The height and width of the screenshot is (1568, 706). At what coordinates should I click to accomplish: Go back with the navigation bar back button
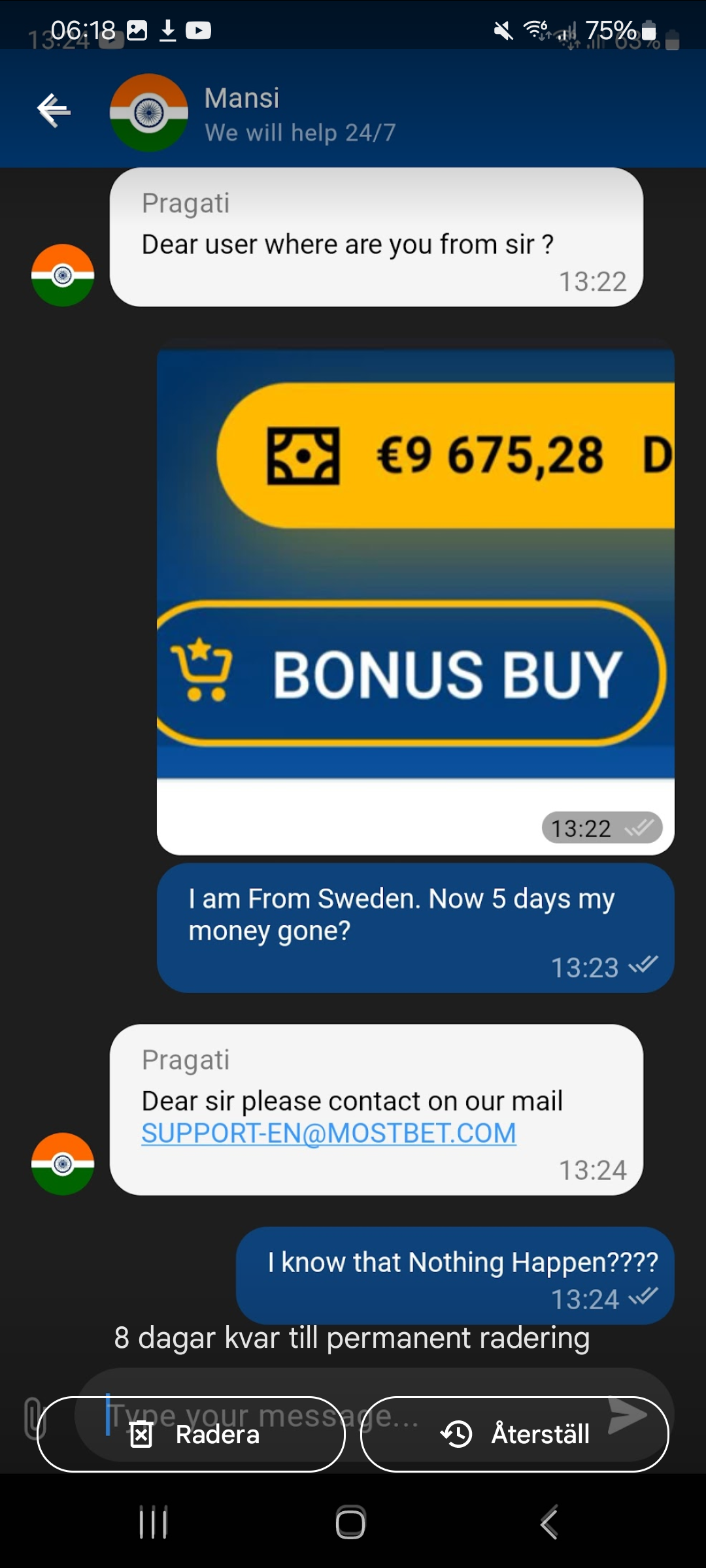tap(550, 1522)
